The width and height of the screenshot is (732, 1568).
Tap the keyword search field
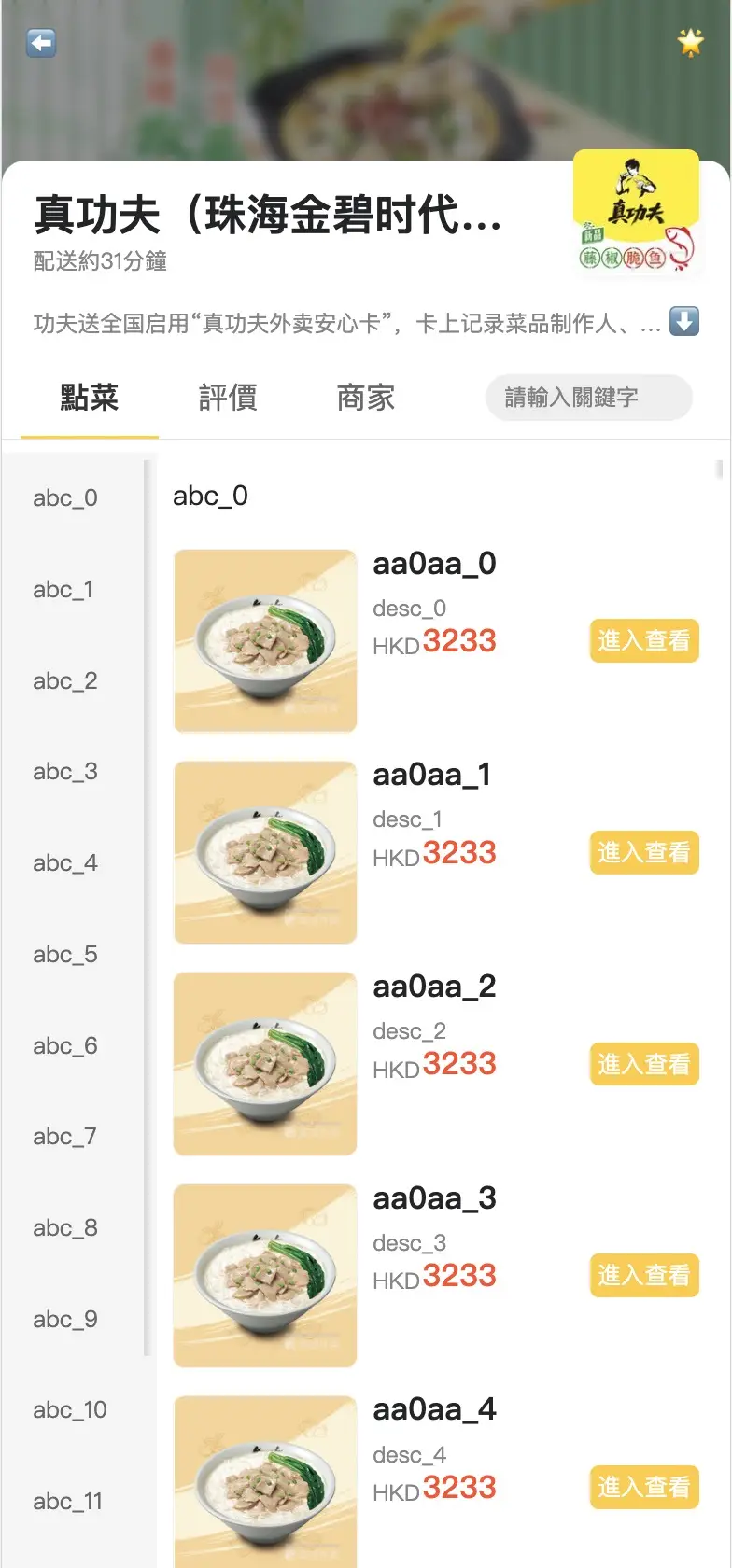[588, 398]
